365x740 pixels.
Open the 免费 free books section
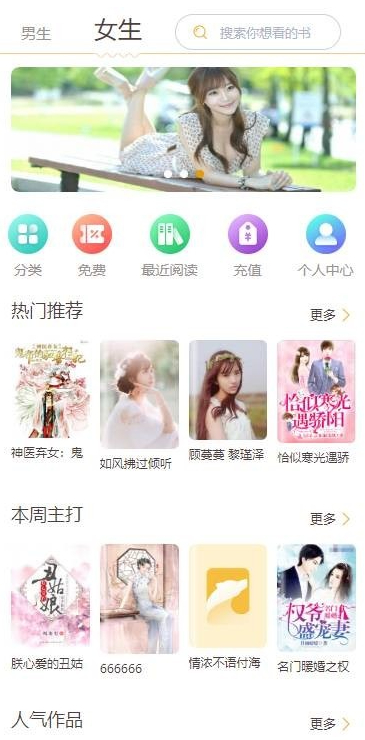point(92,245)
